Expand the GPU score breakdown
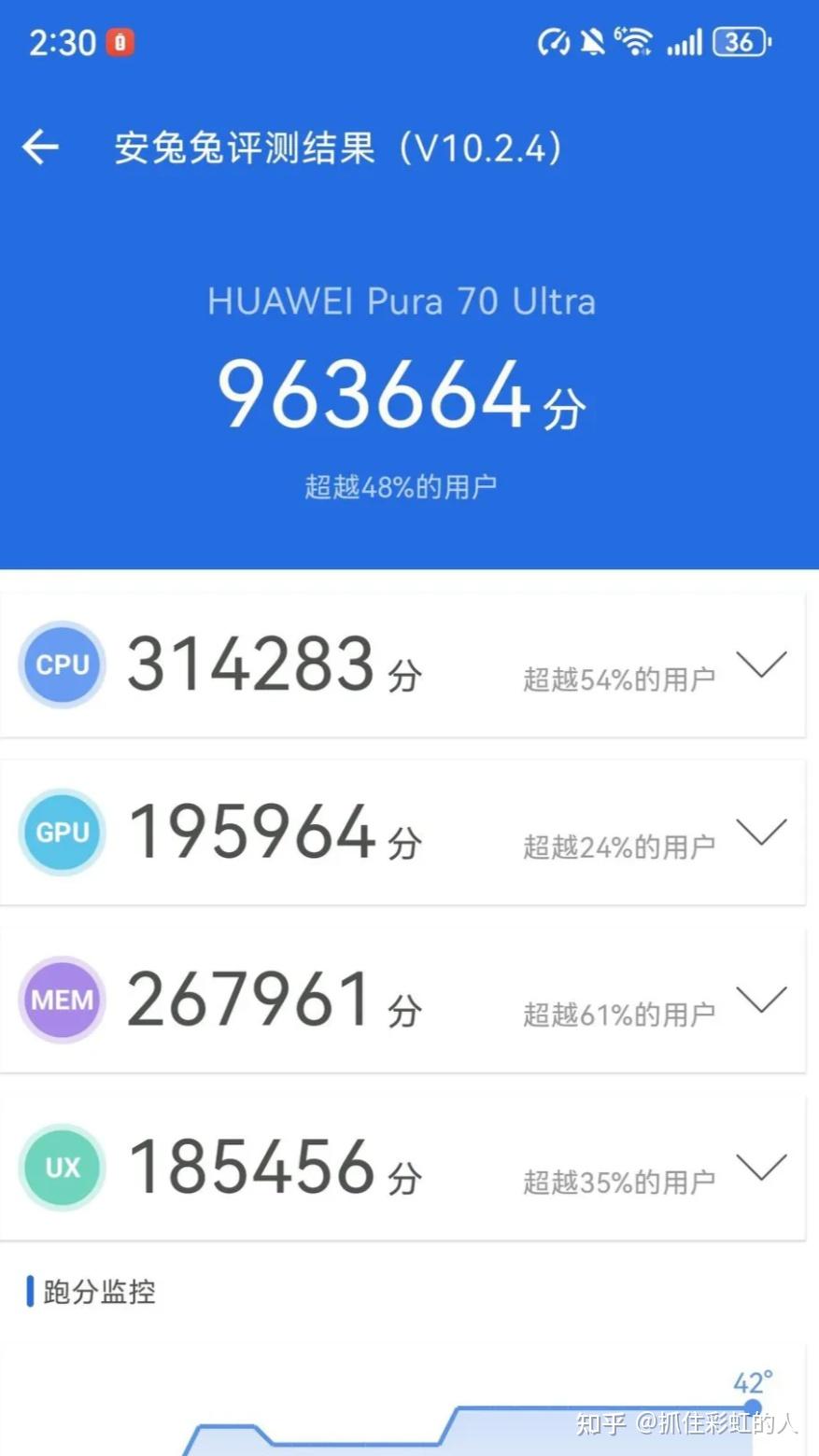Image resolution: width=819 pixels, height=1456 pixels. pyautogui.click(x=762, y=832)
